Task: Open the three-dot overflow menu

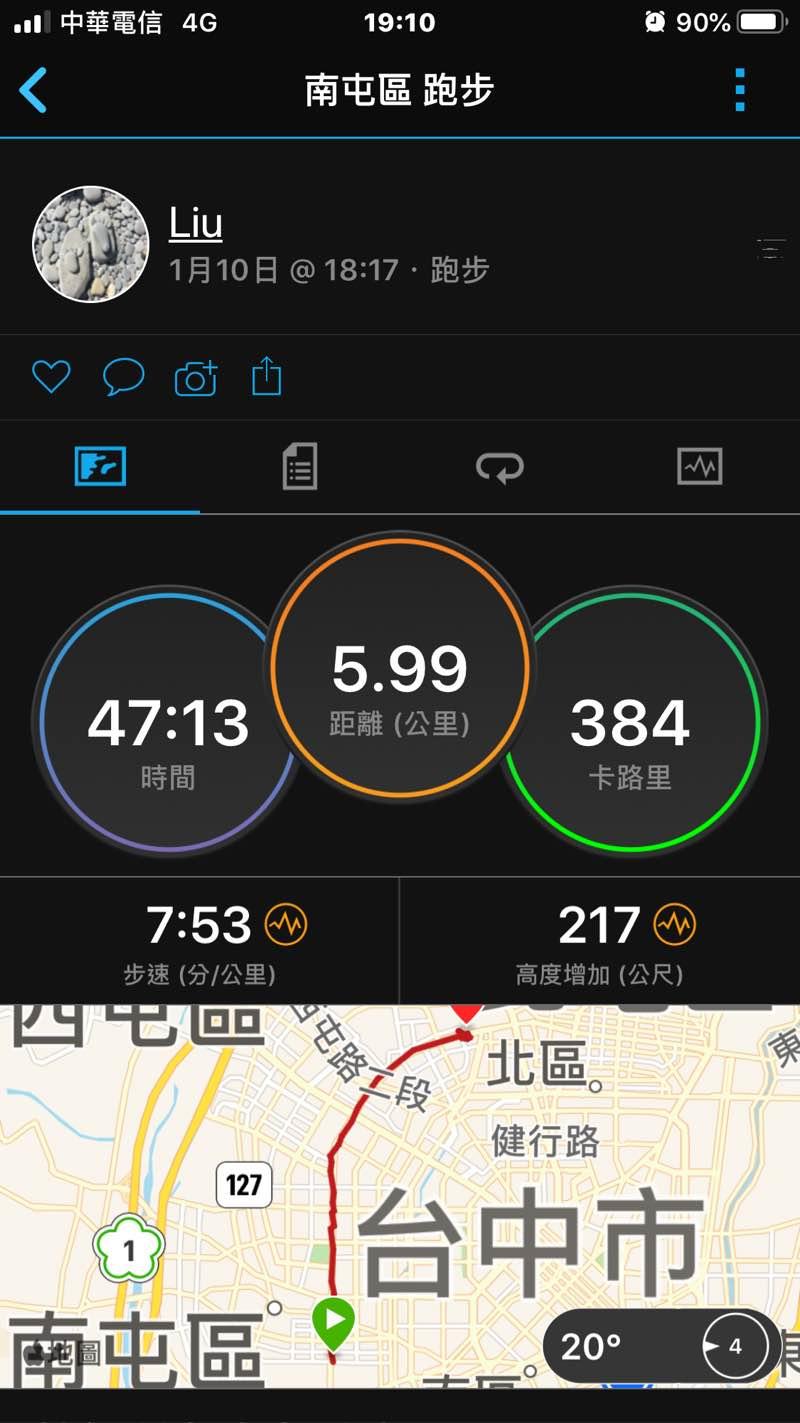Action: click(x=740, y=91)
